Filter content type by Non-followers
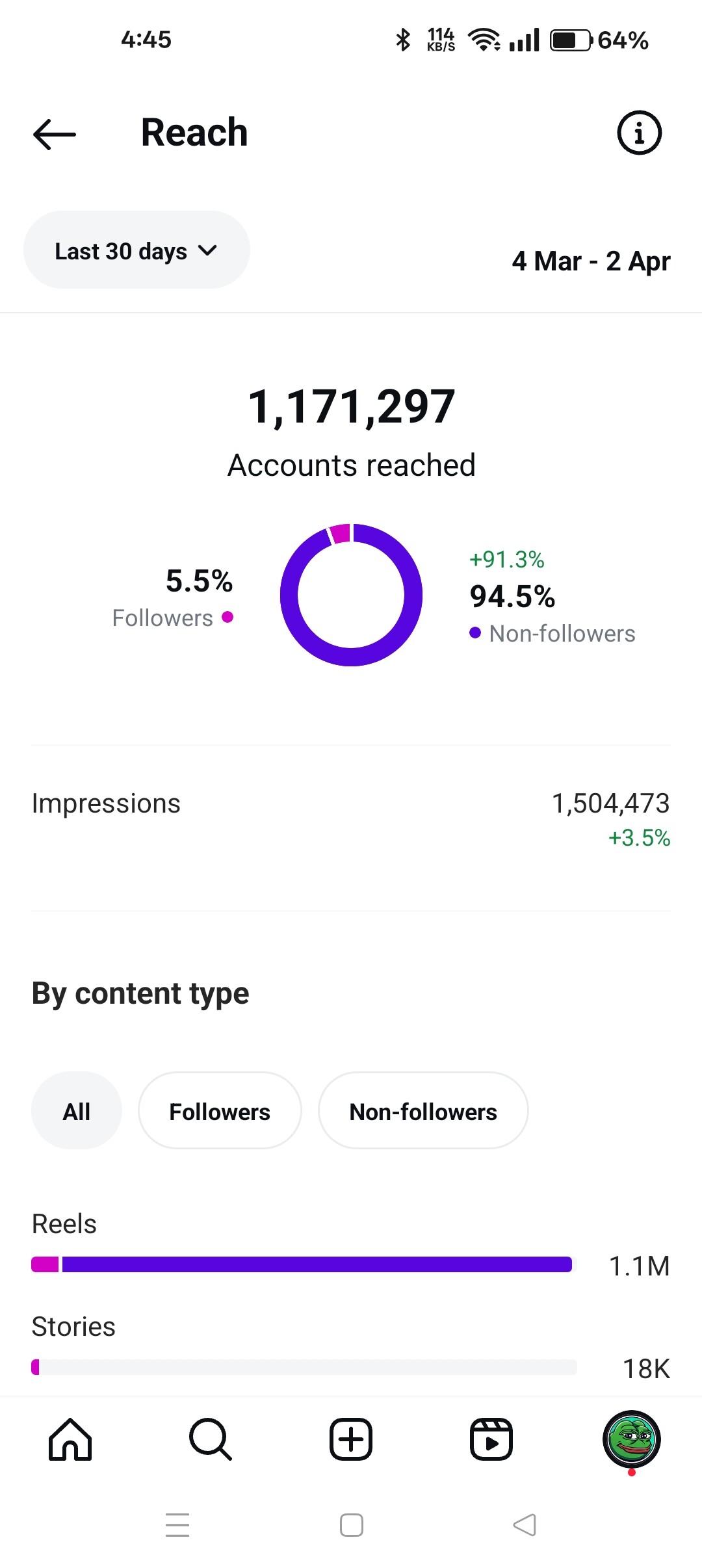The width and height of the screenshot is (702, 1568). click(423, 1111)
